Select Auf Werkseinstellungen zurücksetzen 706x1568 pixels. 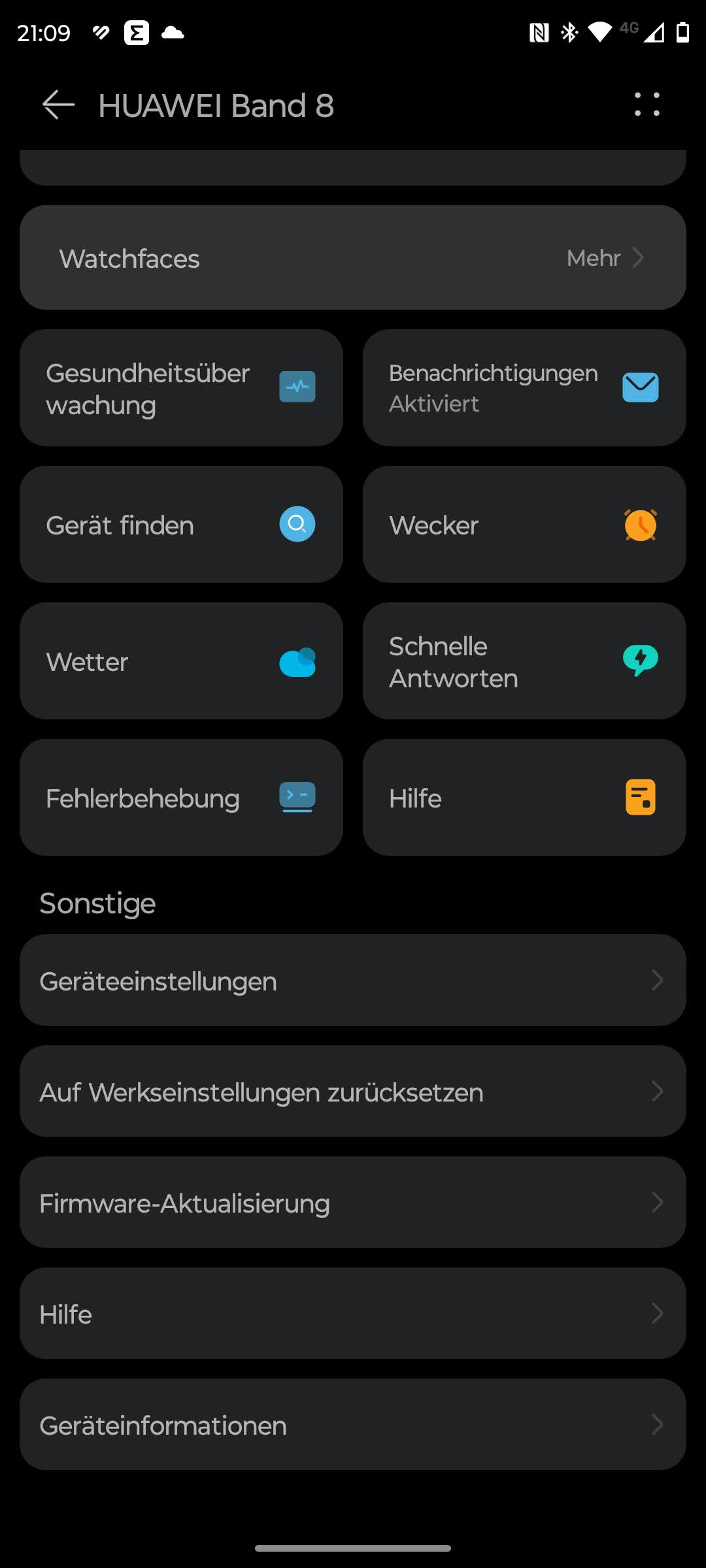[x=353, y=1092]
